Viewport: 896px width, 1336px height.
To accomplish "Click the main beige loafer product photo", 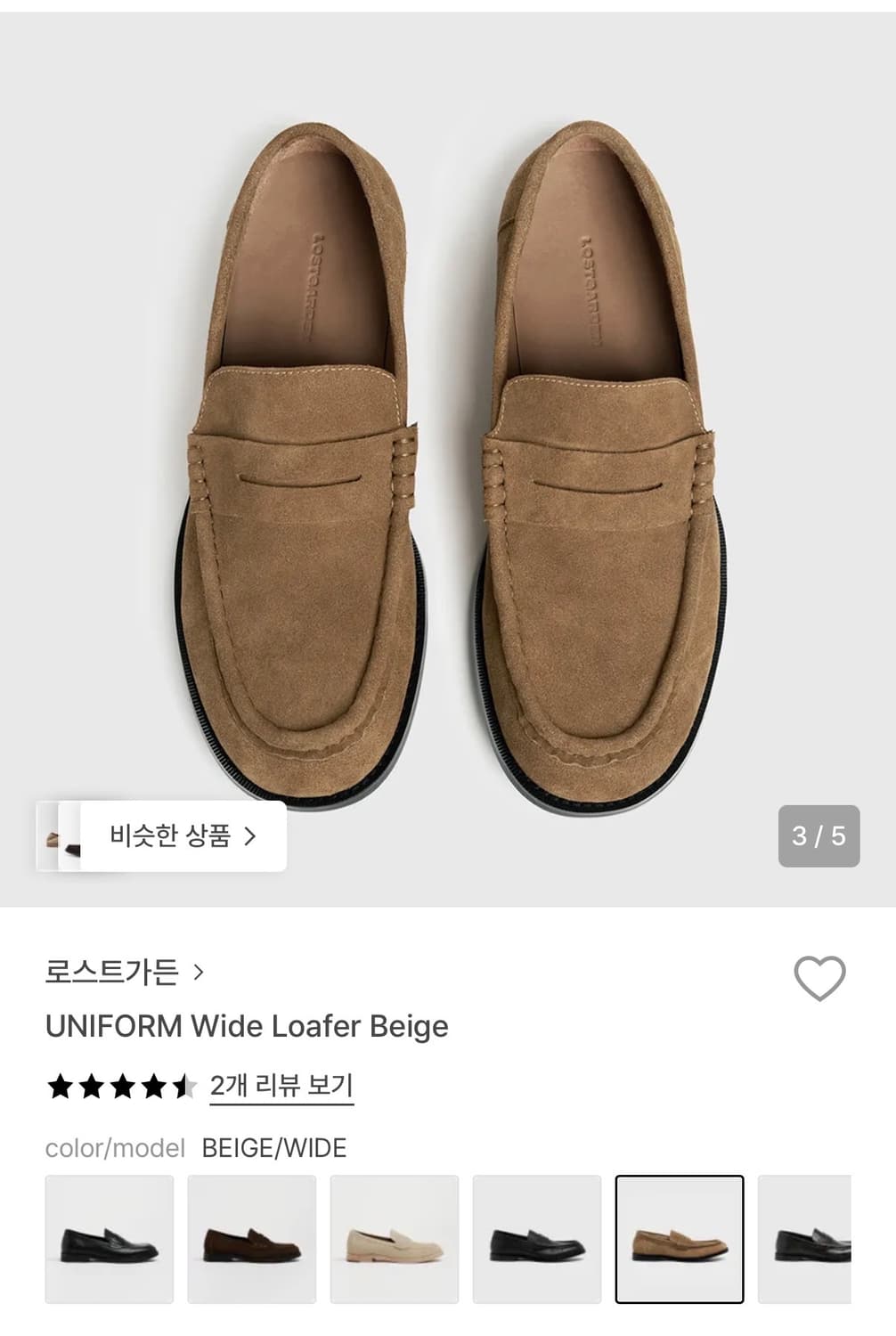I will [448, 445].
